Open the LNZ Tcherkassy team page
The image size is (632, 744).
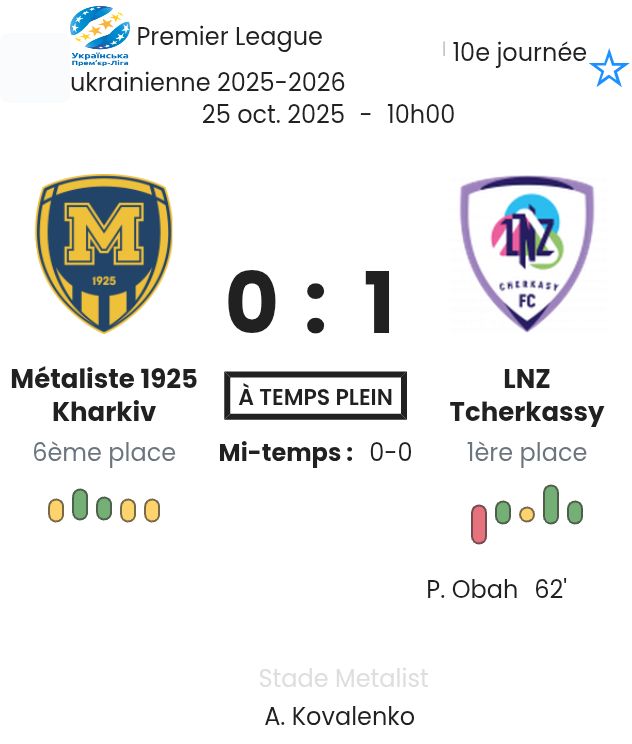coord(527,395)
